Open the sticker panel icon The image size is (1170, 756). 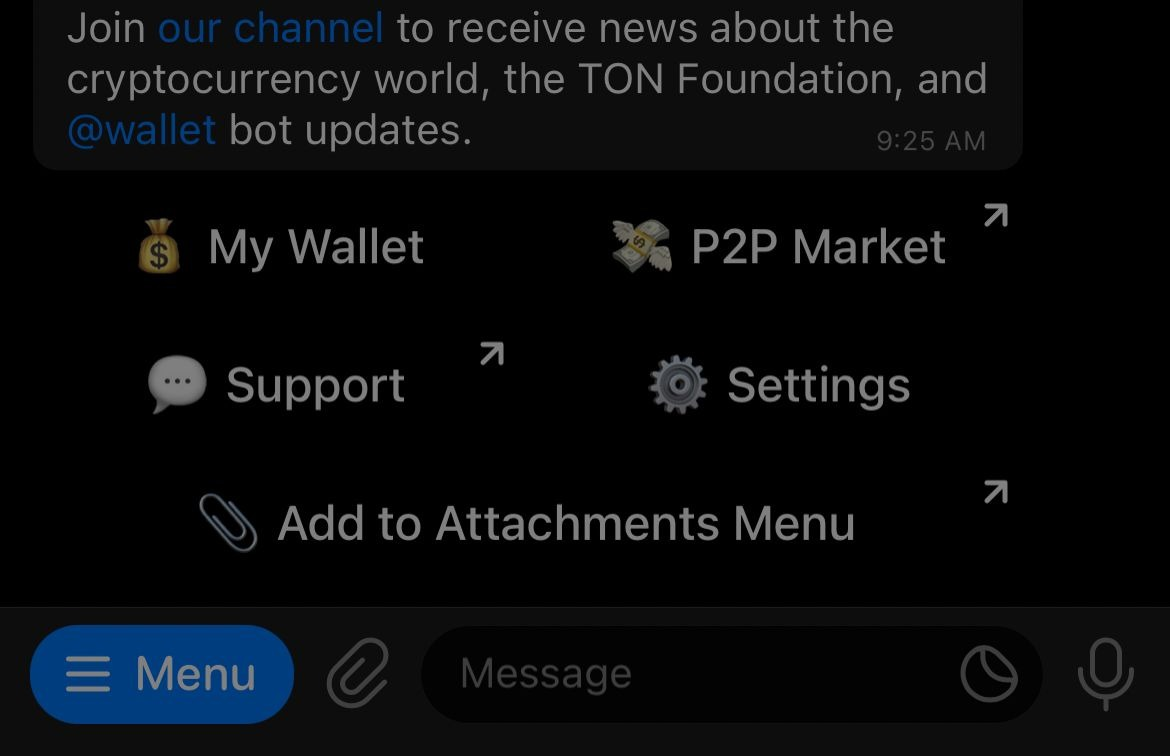point(988,674)
